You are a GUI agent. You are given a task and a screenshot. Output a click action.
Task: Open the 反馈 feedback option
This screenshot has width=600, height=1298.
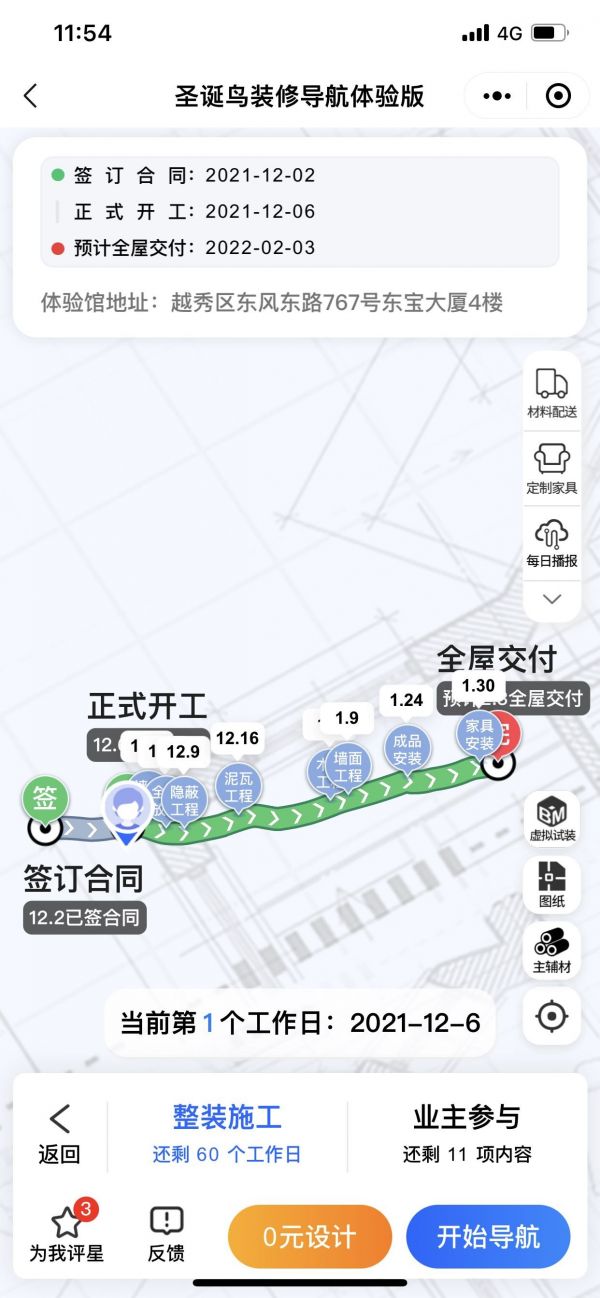pos(166,1234)
